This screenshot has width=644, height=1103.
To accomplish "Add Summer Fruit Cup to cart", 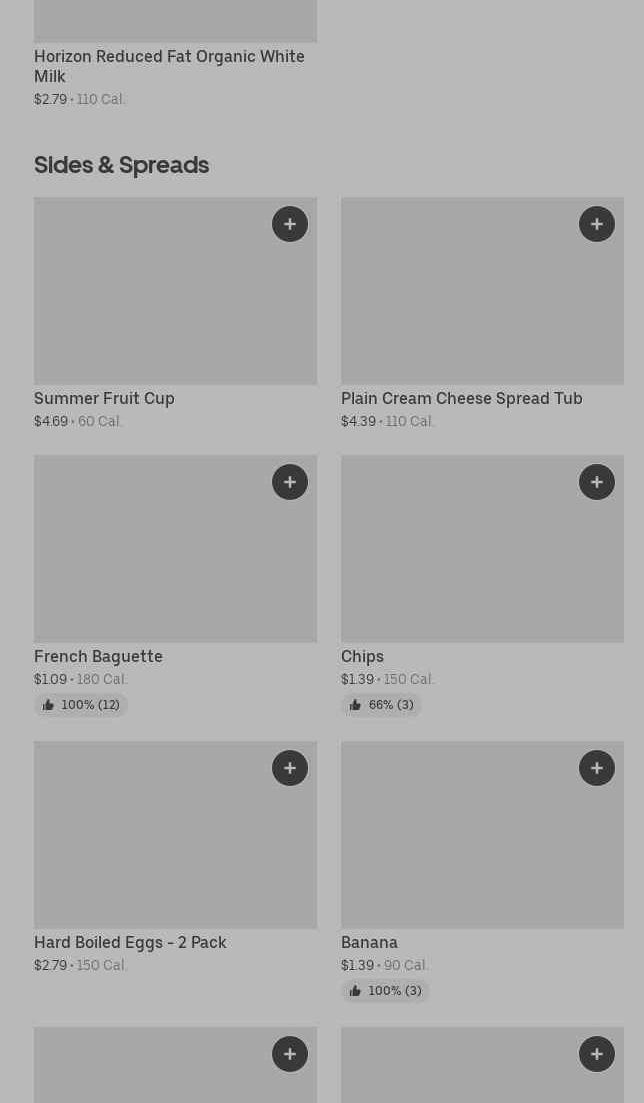I will point(290,224).
